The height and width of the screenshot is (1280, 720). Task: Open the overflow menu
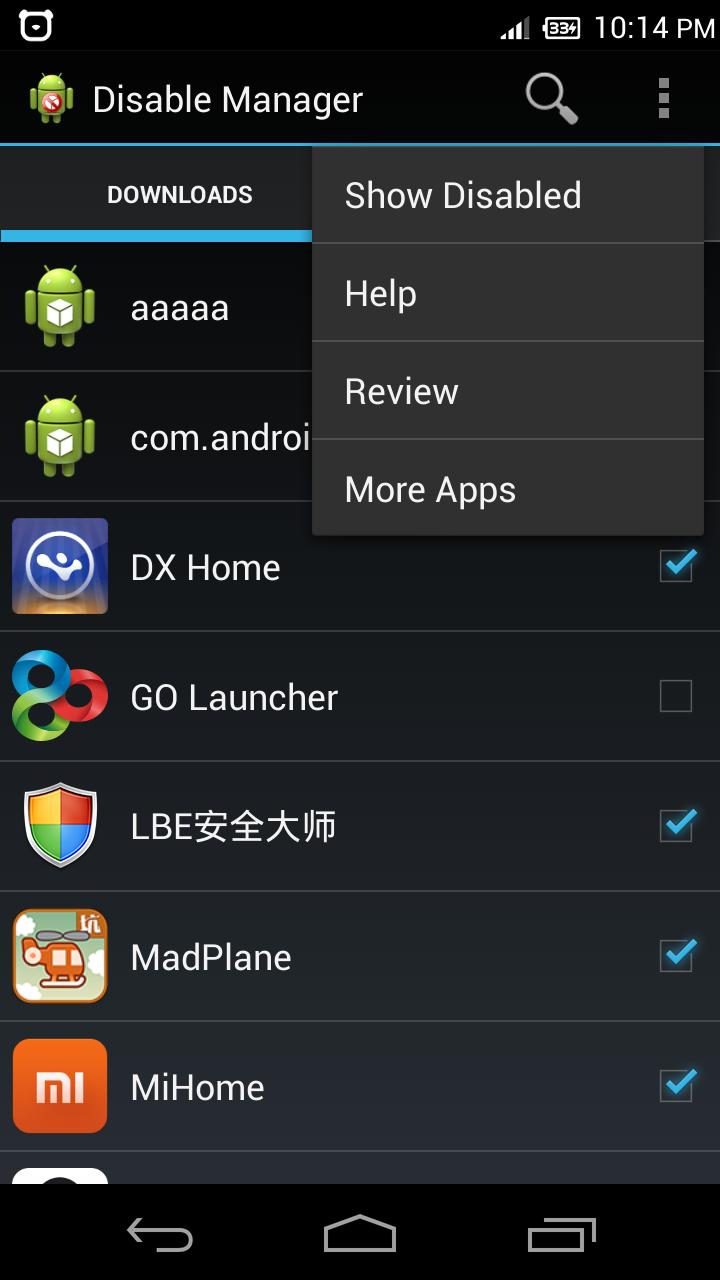(x=661, y=96)
